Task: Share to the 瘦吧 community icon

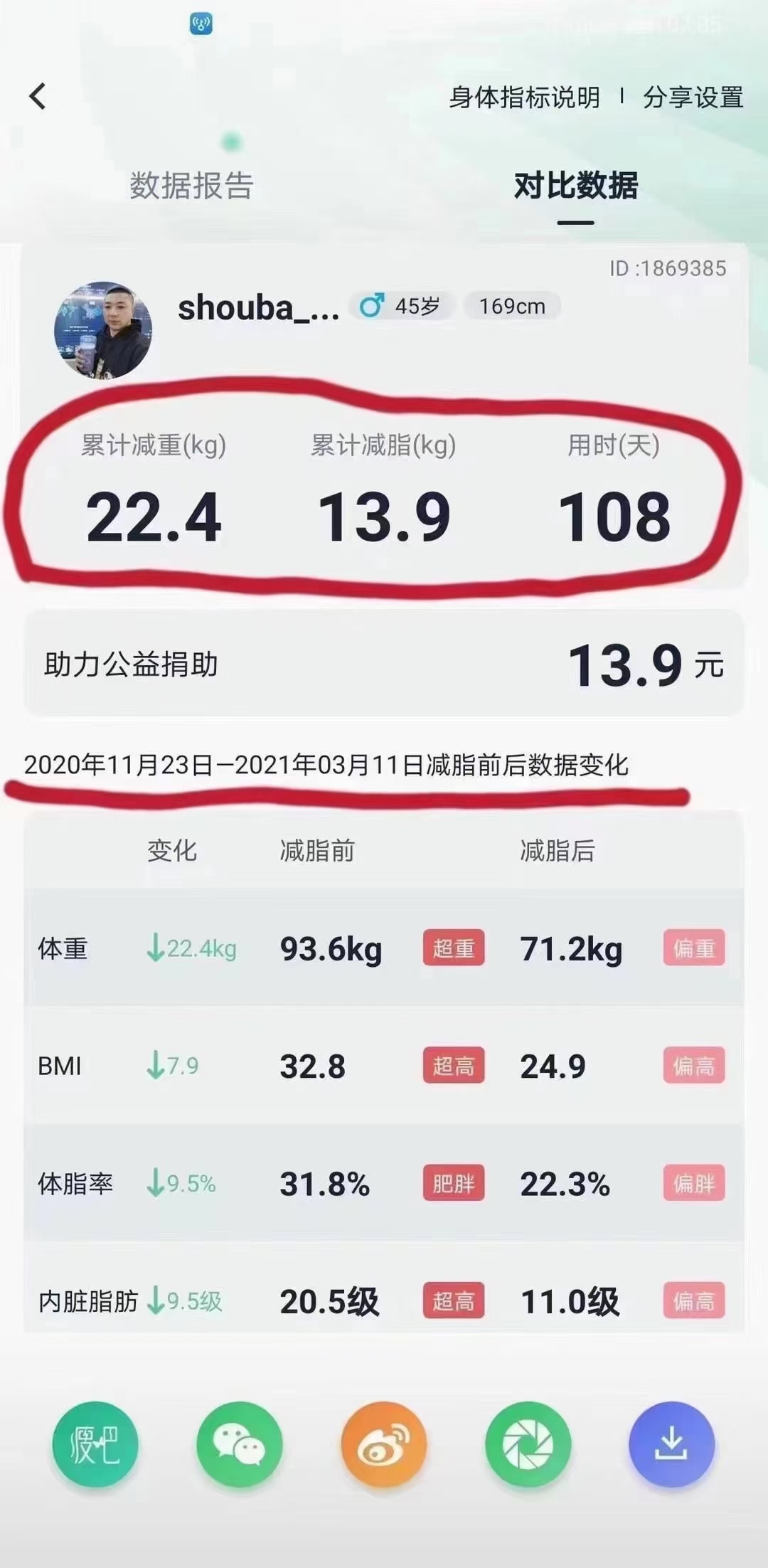Action: pyautogui.click(x=95, y=1444)
